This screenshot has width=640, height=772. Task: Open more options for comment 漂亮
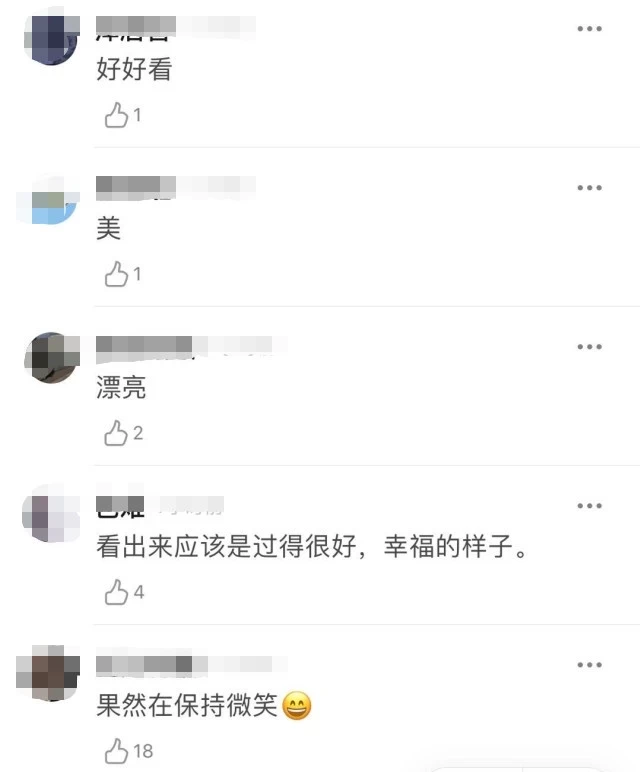click(589, 347)
